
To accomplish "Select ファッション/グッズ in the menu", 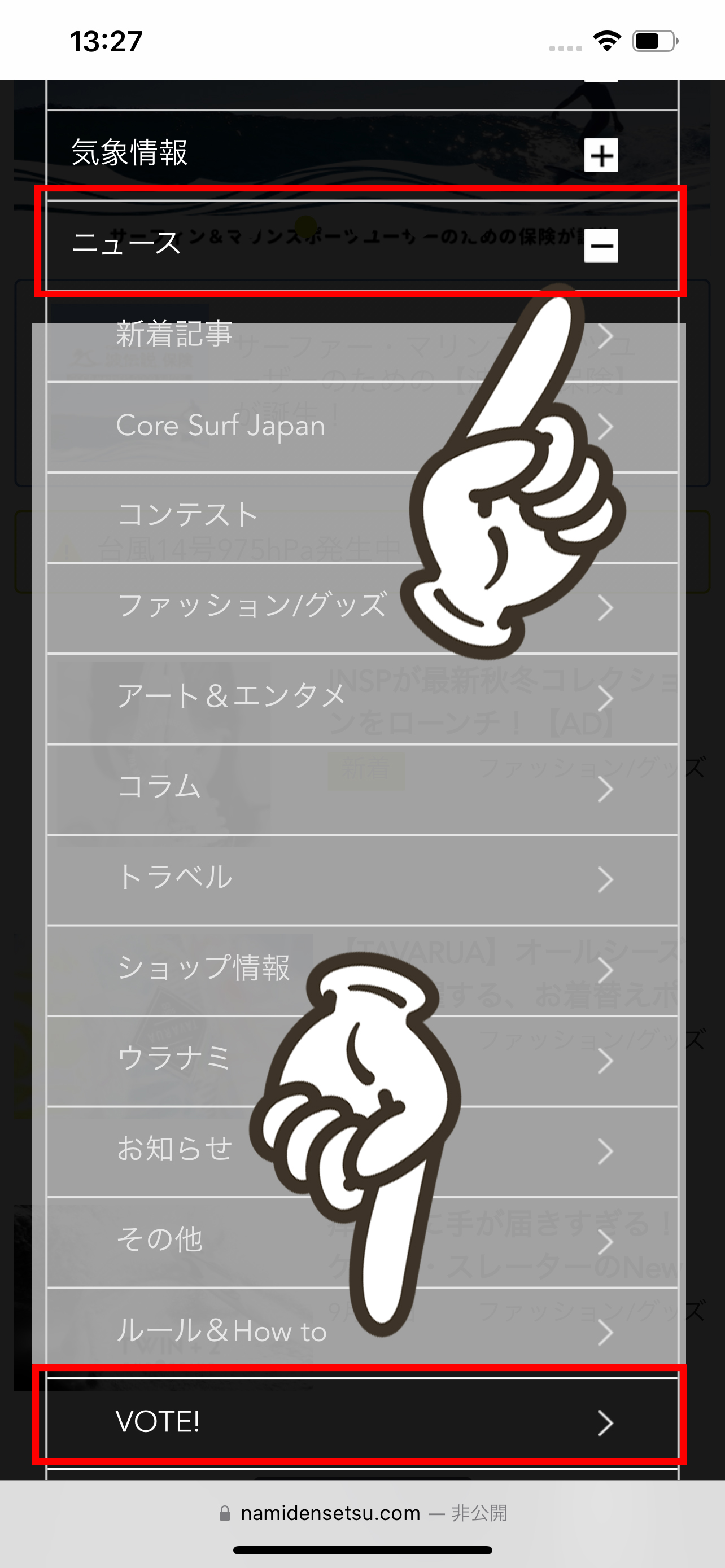I will tap(362, 608).
